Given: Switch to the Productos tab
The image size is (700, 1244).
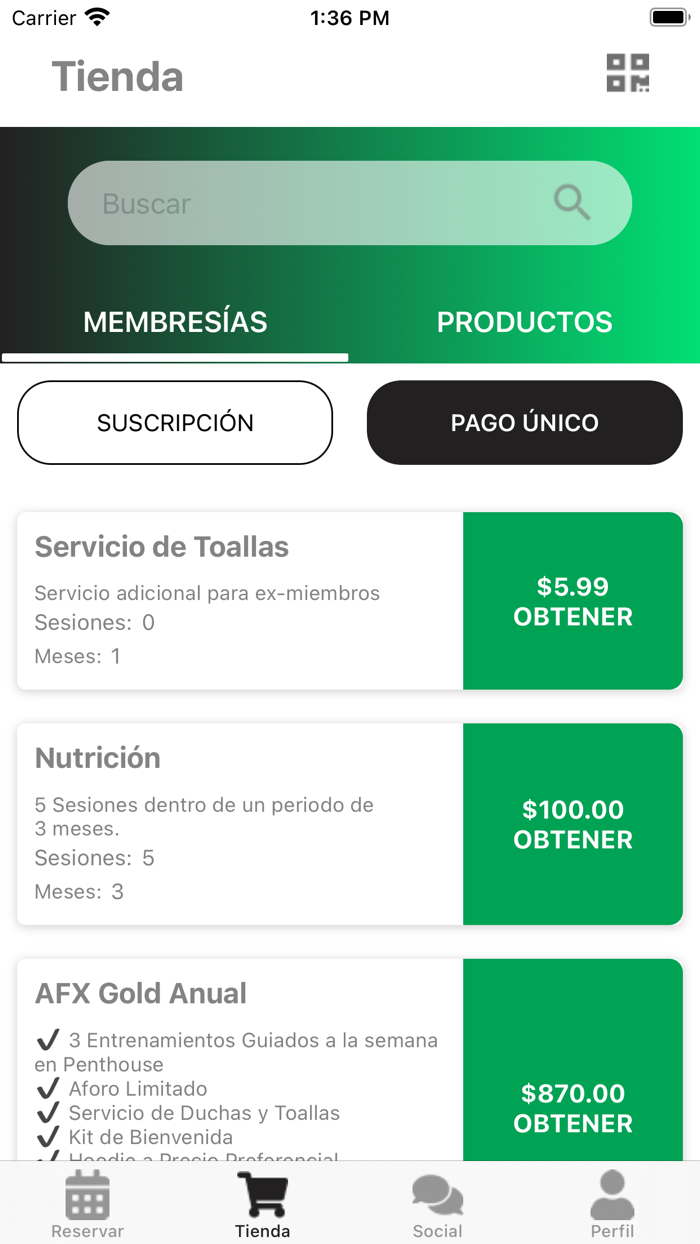Looking at the screenshot, I should [524, 322].
